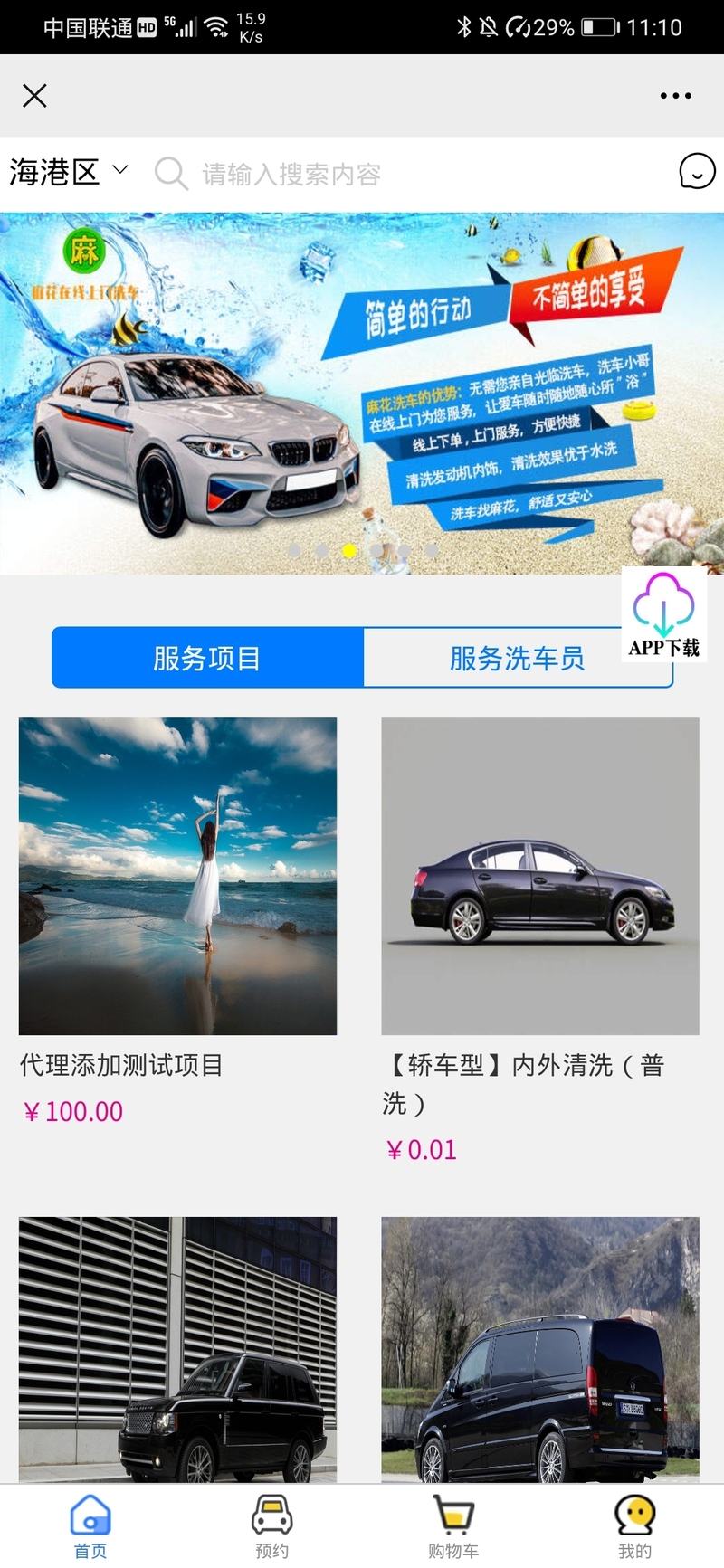
Task: Open the black SUV service card
Action: click(177, 1348)
